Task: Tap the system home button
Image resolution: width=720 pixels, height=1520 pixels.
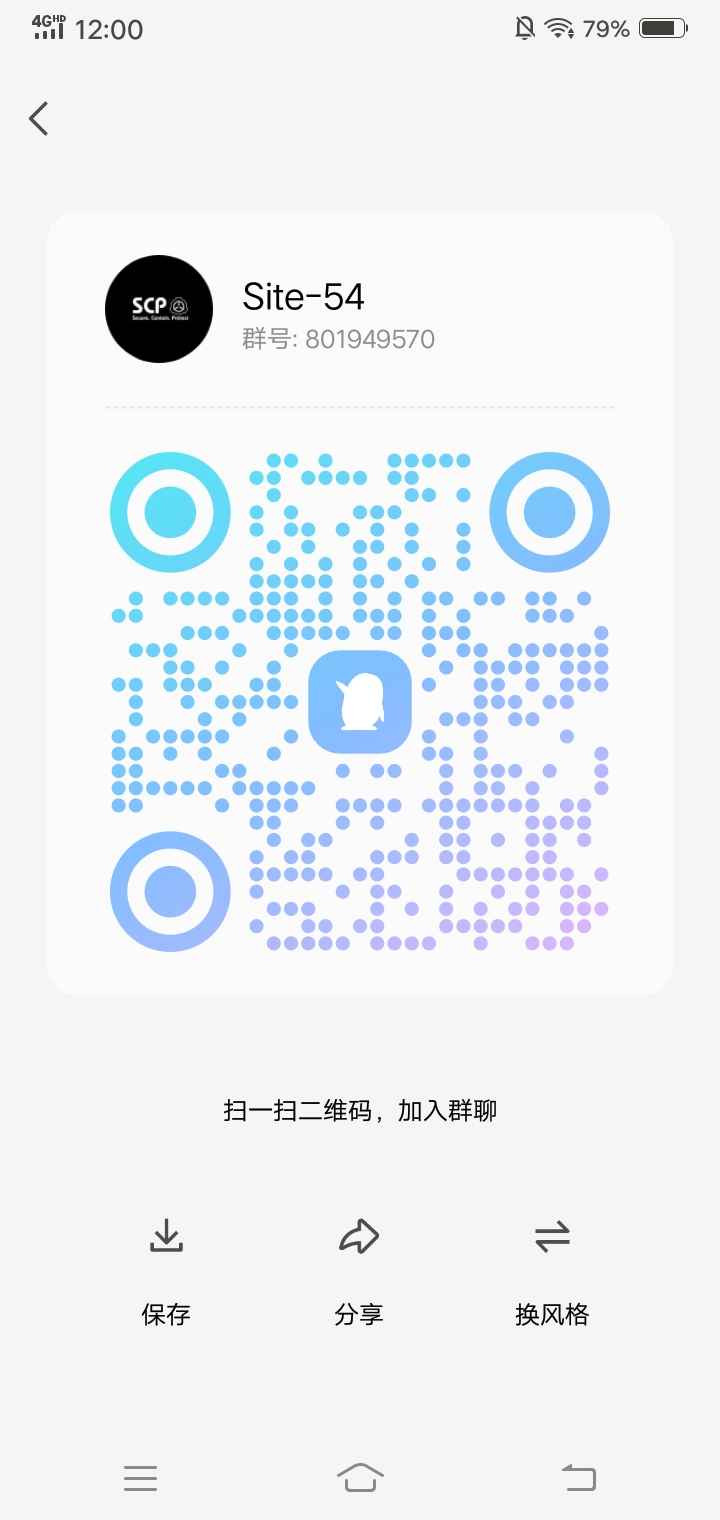Action: 360,1477
